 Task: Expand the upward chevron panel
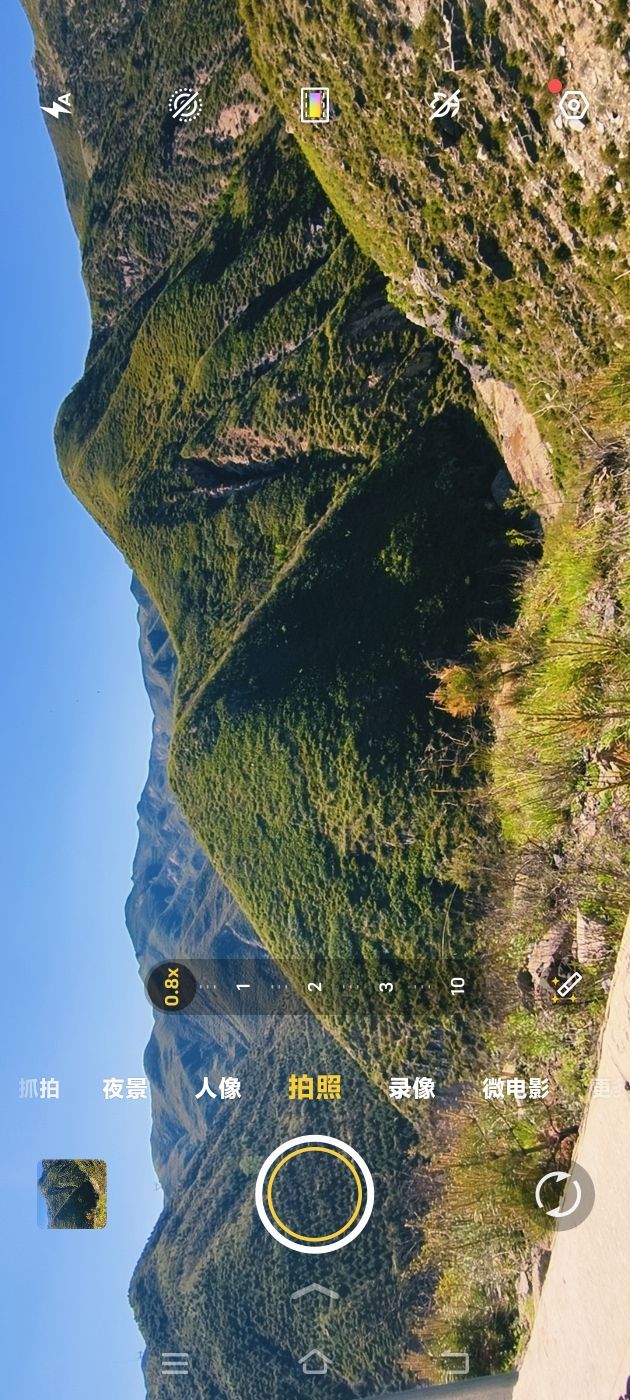tap(315, 1293)
